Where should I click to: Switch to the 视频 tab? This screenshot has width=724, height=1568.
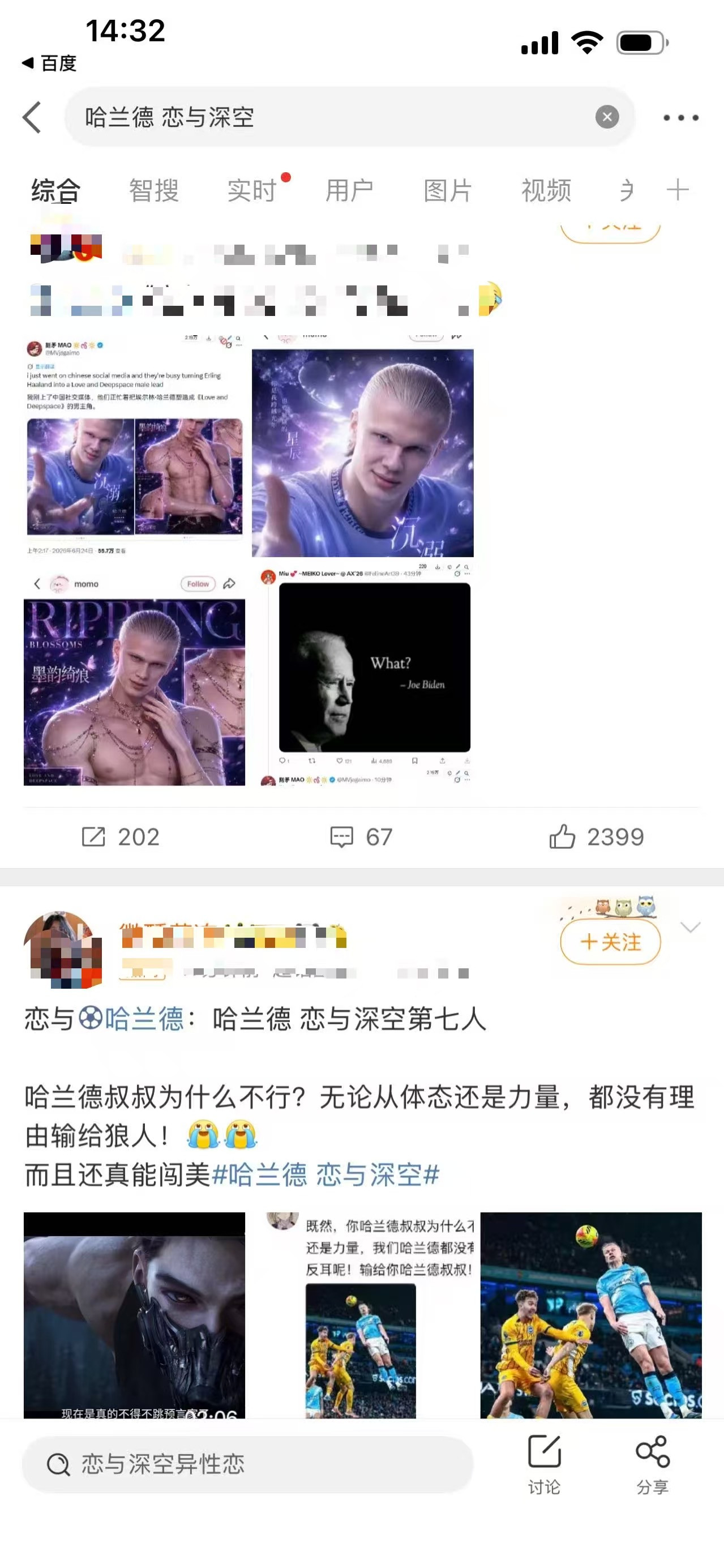[x=546, y=190]
